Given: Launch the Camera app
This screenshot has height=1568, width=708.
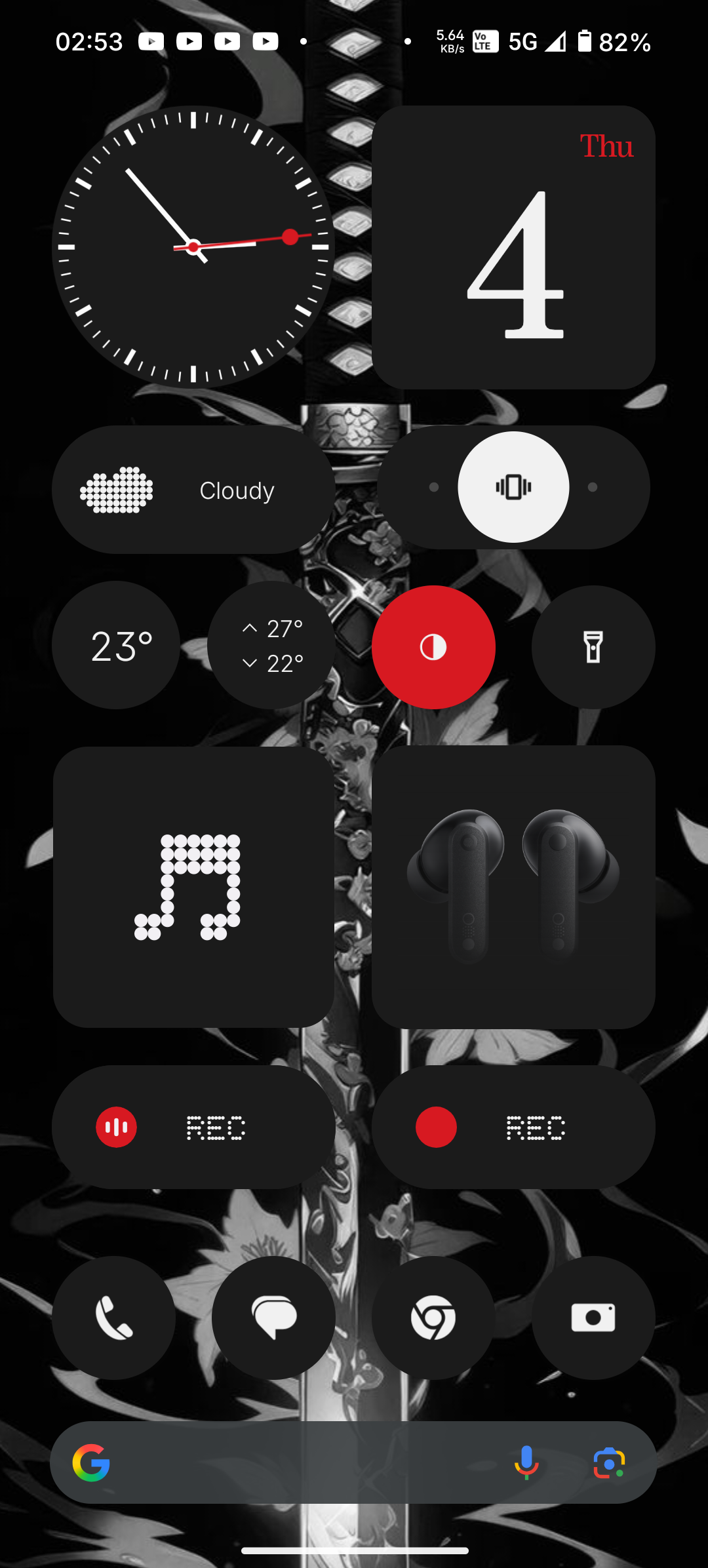Looking at the screenshot, I should click(x=593, y=1318).
